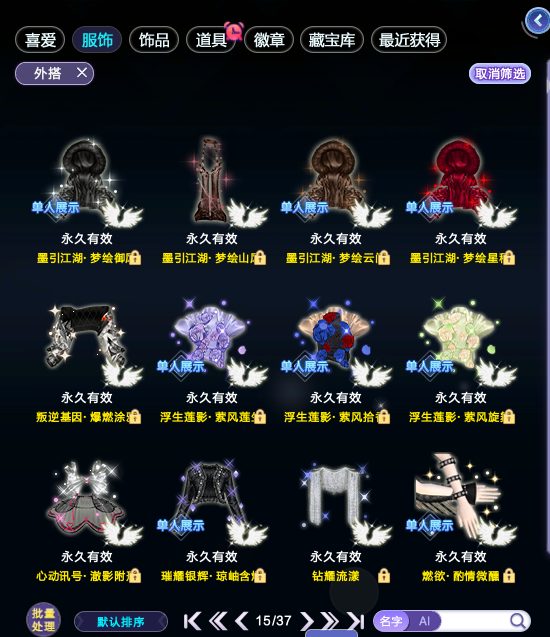Open the 最近获得 tab
The width and height of the screenshot is (550, 637).
click(x=409, y=40)
